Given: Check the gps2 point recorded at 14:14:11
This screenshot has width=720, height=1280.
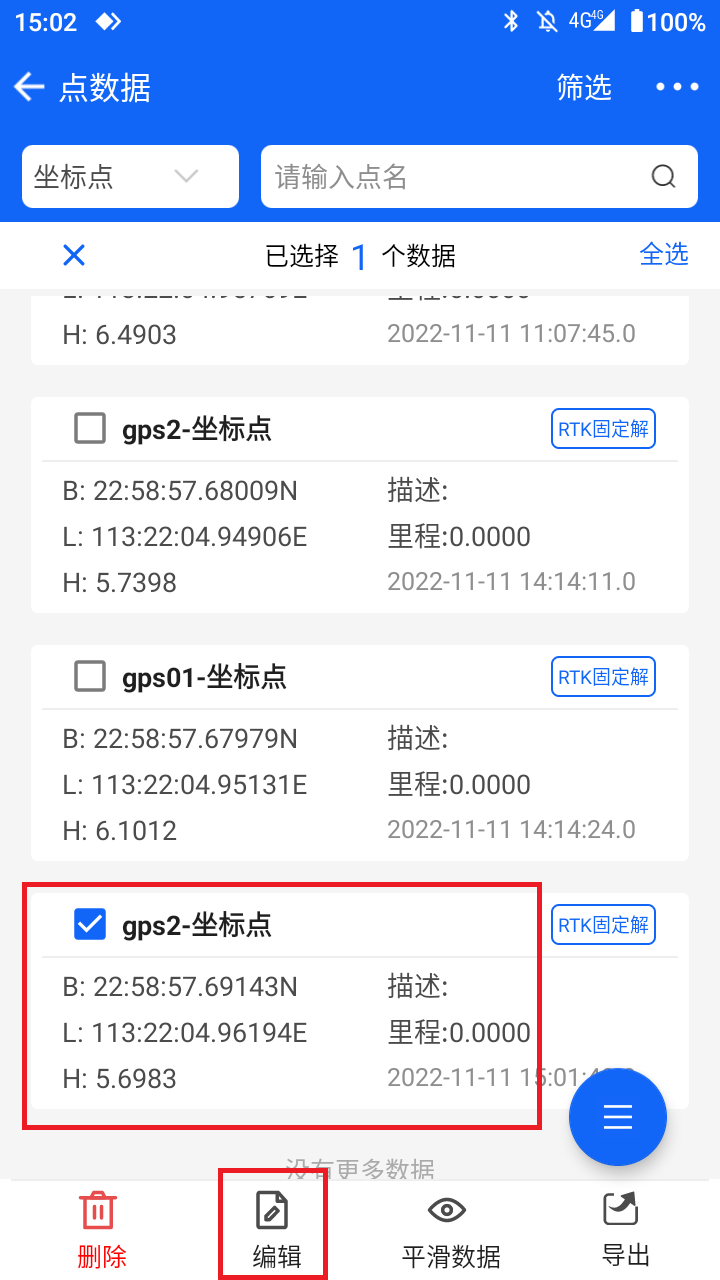Looking at the screenshot, I should [90, 429].
